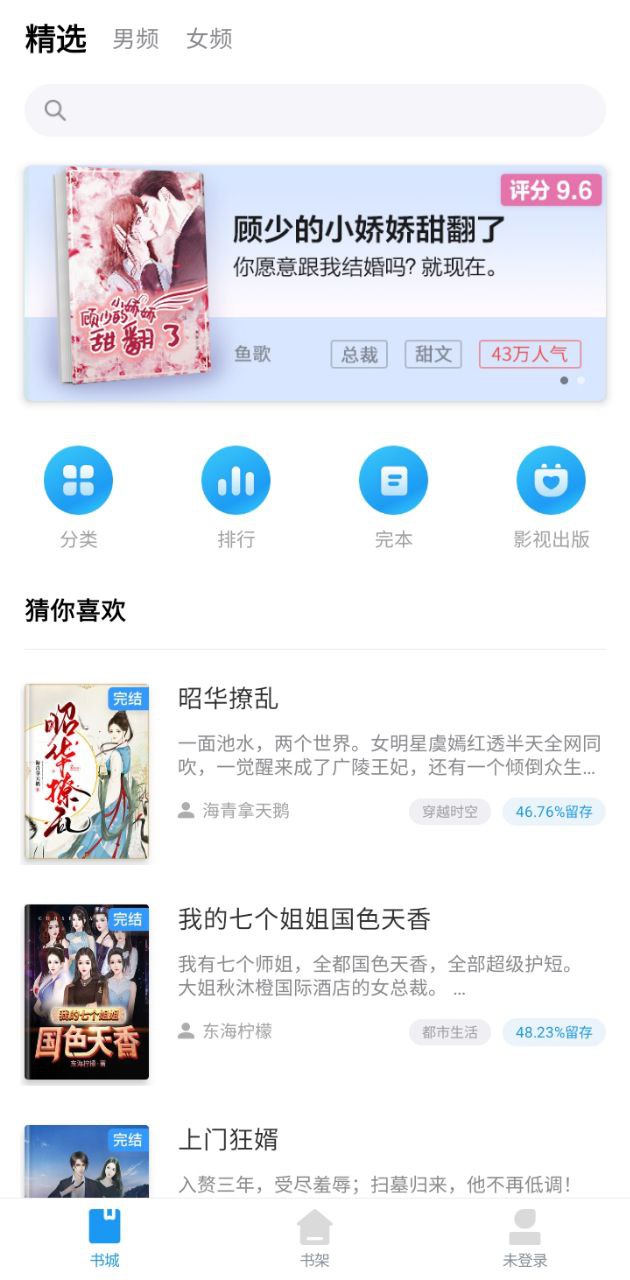The height and width of the screenshot is (1280, 630).
Task: Switch to the 女频 tab
Action: pos(209,39)
